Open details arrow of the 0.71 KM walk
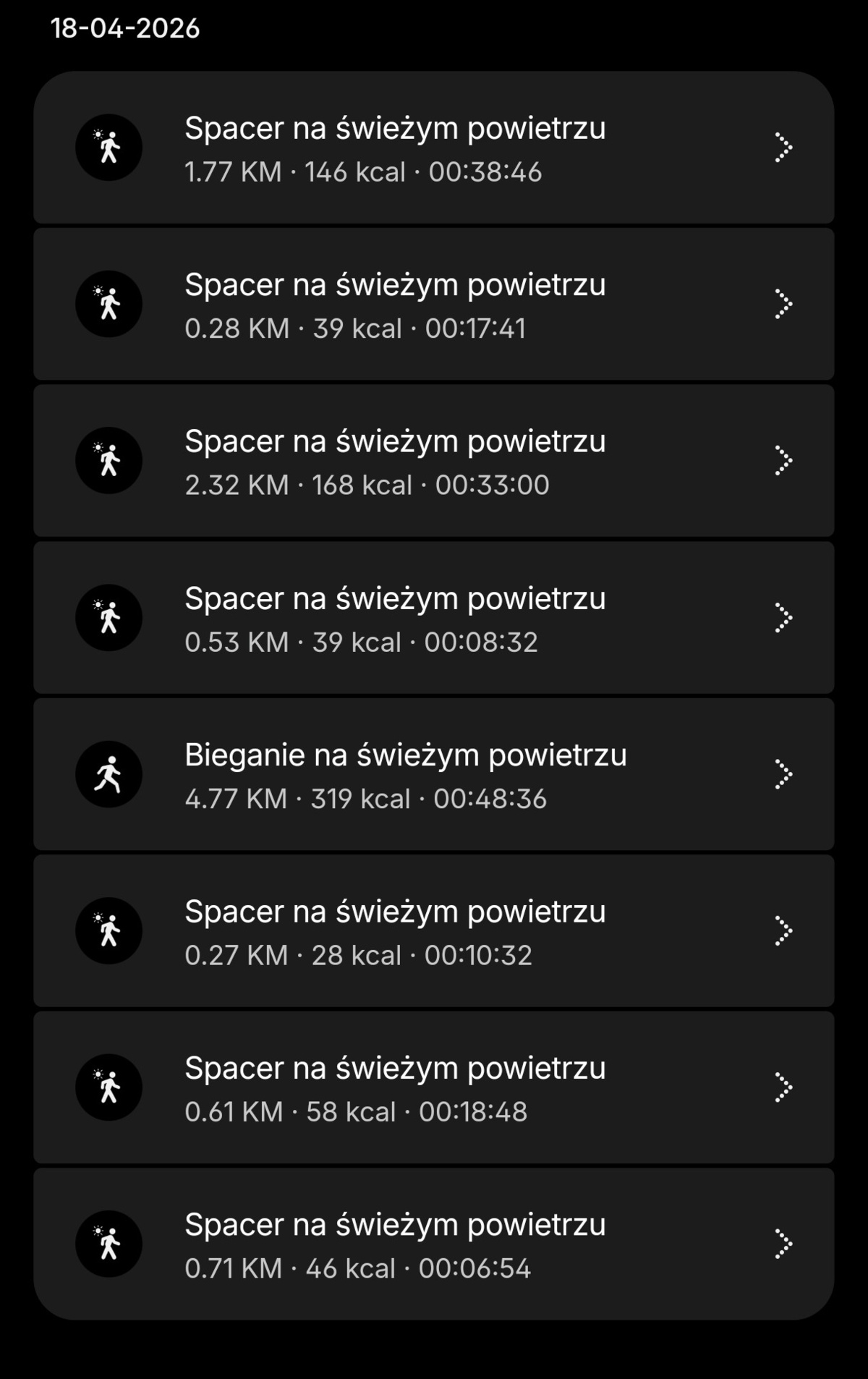The image size is (868, 1379). coord(783,1244)
